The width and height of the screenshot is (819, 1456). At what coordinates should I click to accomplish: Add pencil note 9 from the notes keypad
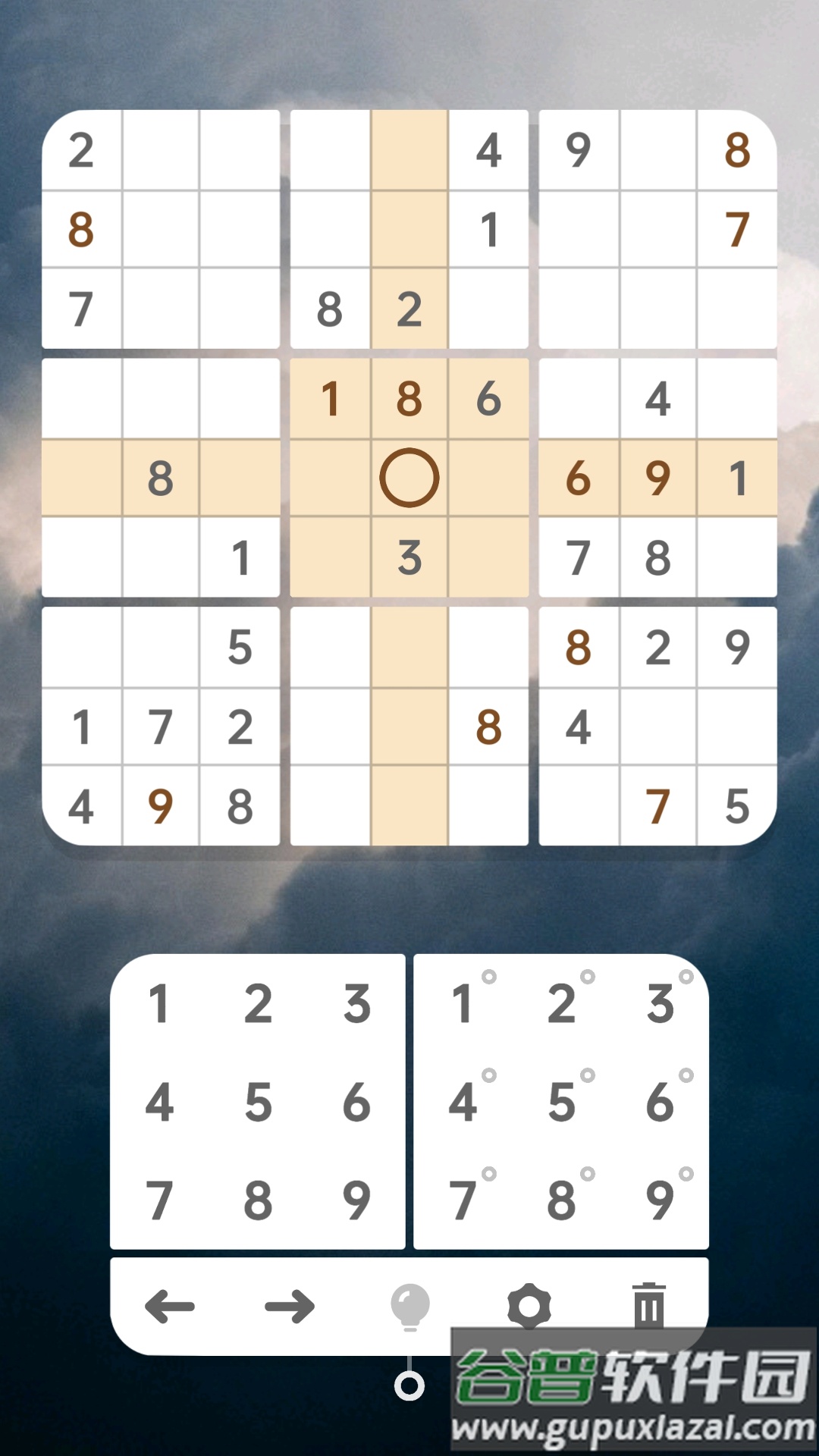(x=661, y=1200)
